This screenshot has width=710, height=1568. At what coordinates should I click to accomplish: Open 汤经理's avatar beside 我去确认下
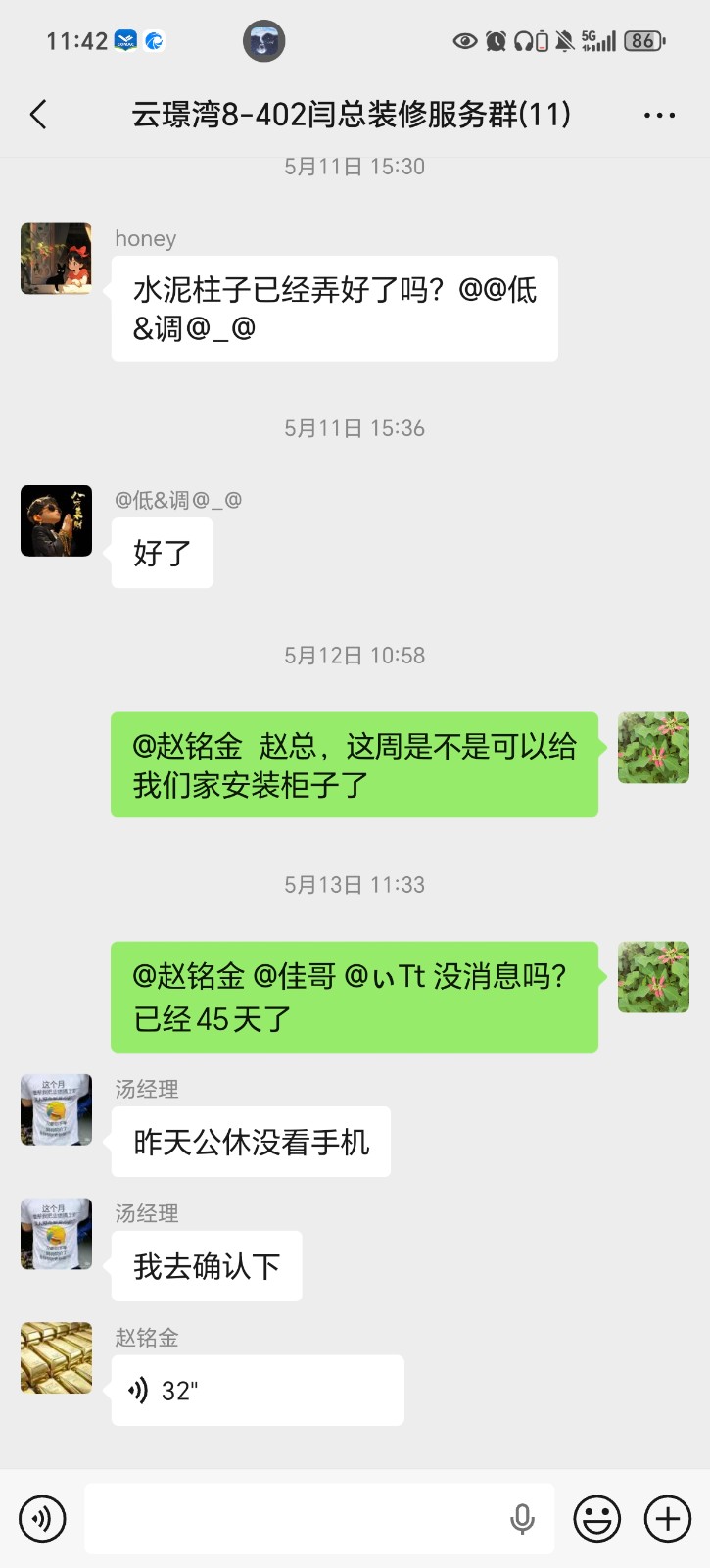point(56,1233)
